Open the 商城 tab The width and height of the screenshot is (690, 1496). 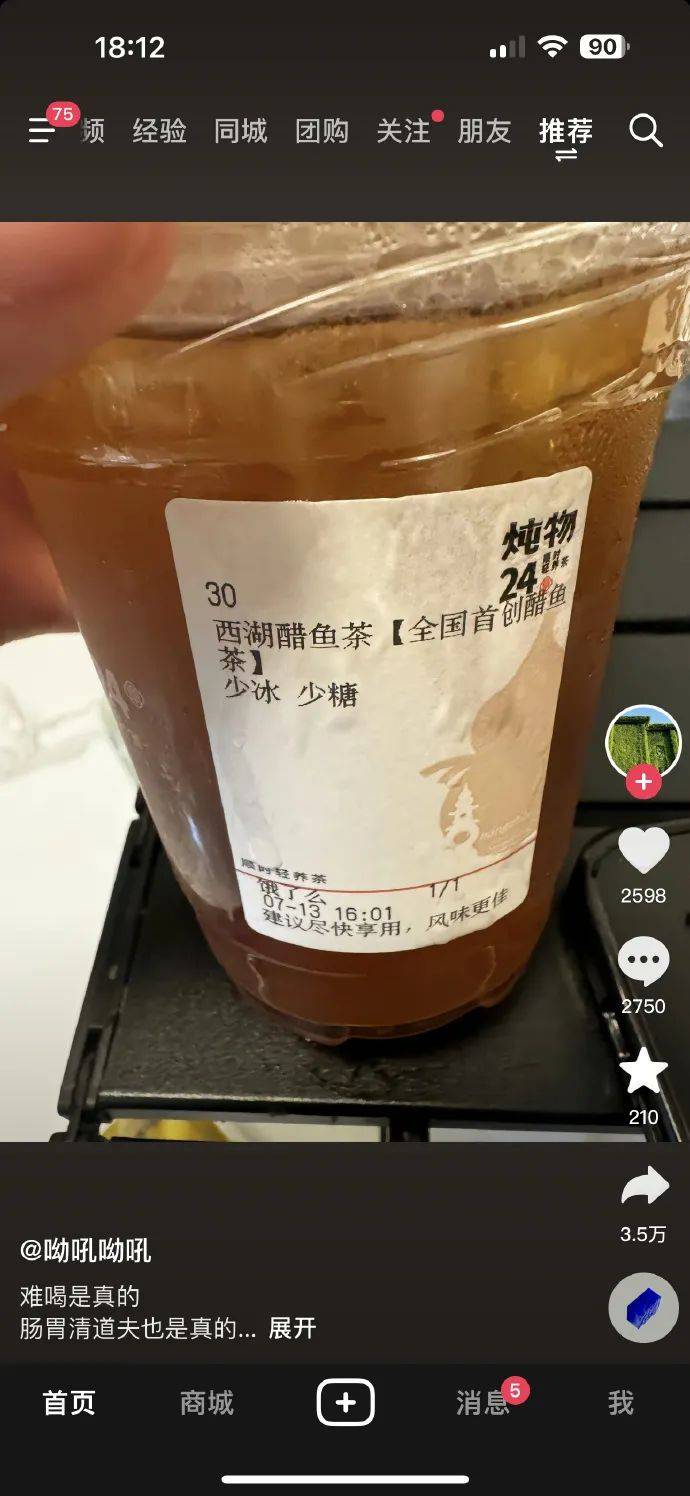point(207,1403)
